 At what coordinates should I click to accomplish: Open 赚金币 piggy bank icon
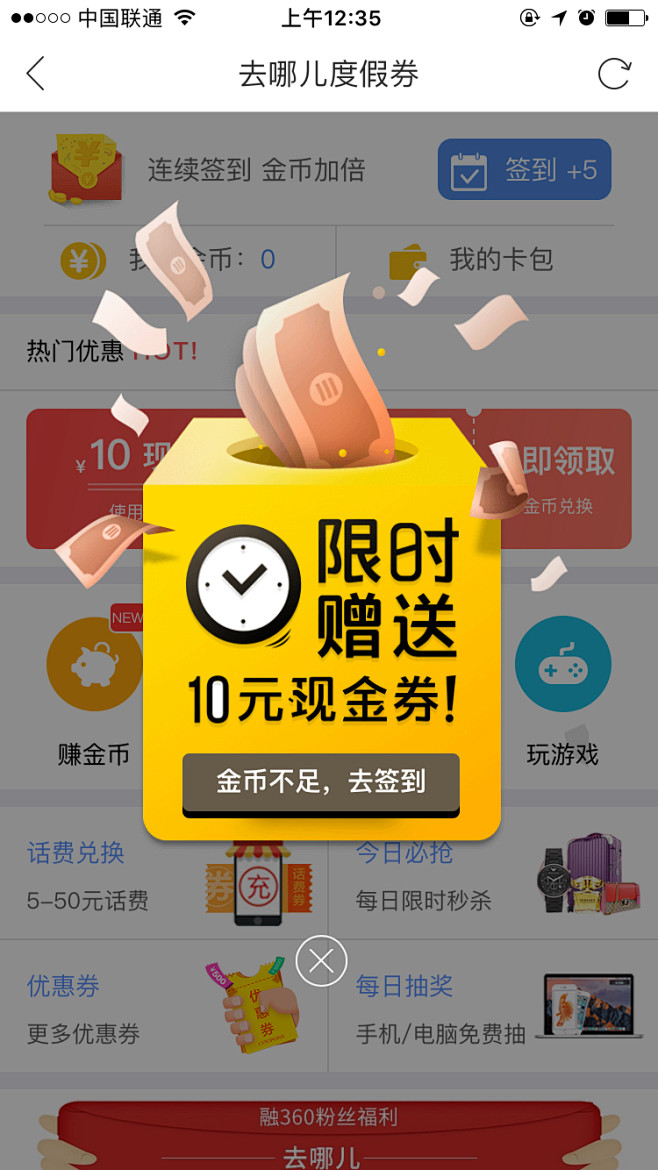coord(94,664)
